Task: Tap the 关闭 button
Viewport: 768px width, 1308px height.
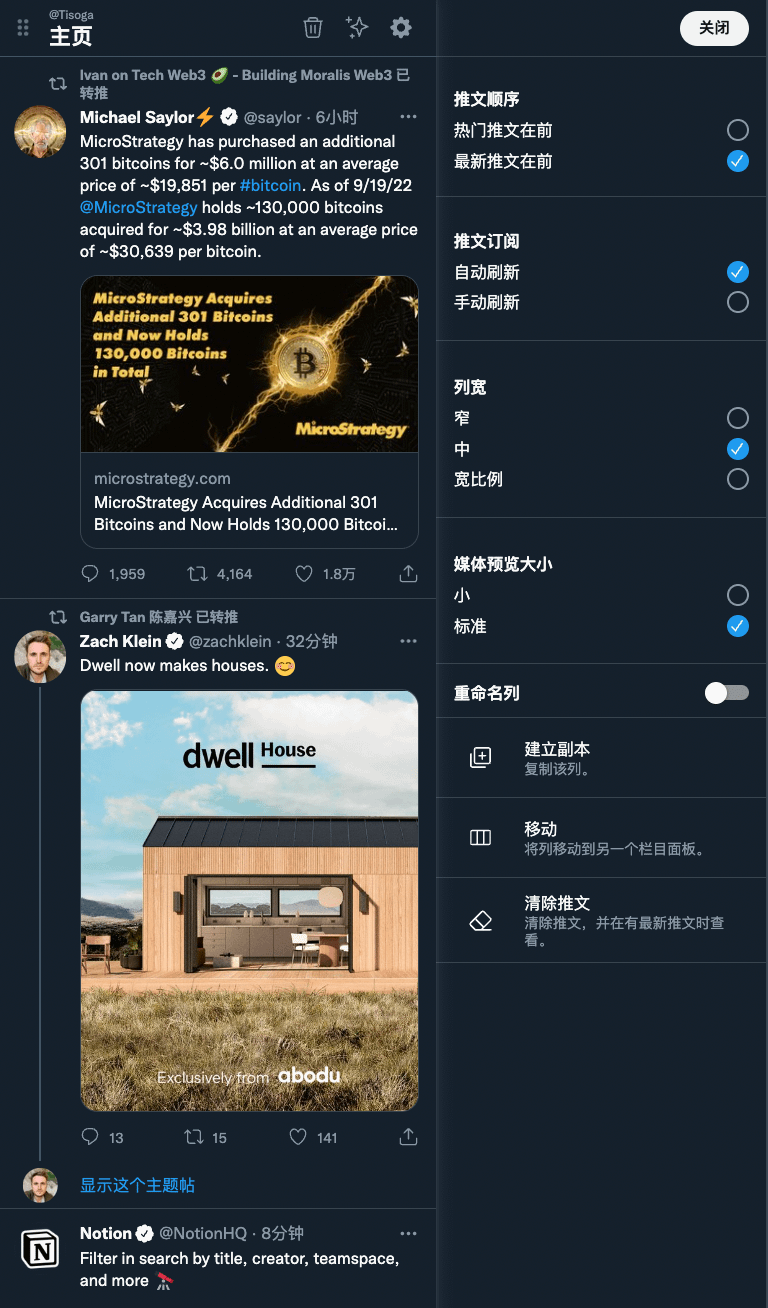Action: click(x=714, y=28)
